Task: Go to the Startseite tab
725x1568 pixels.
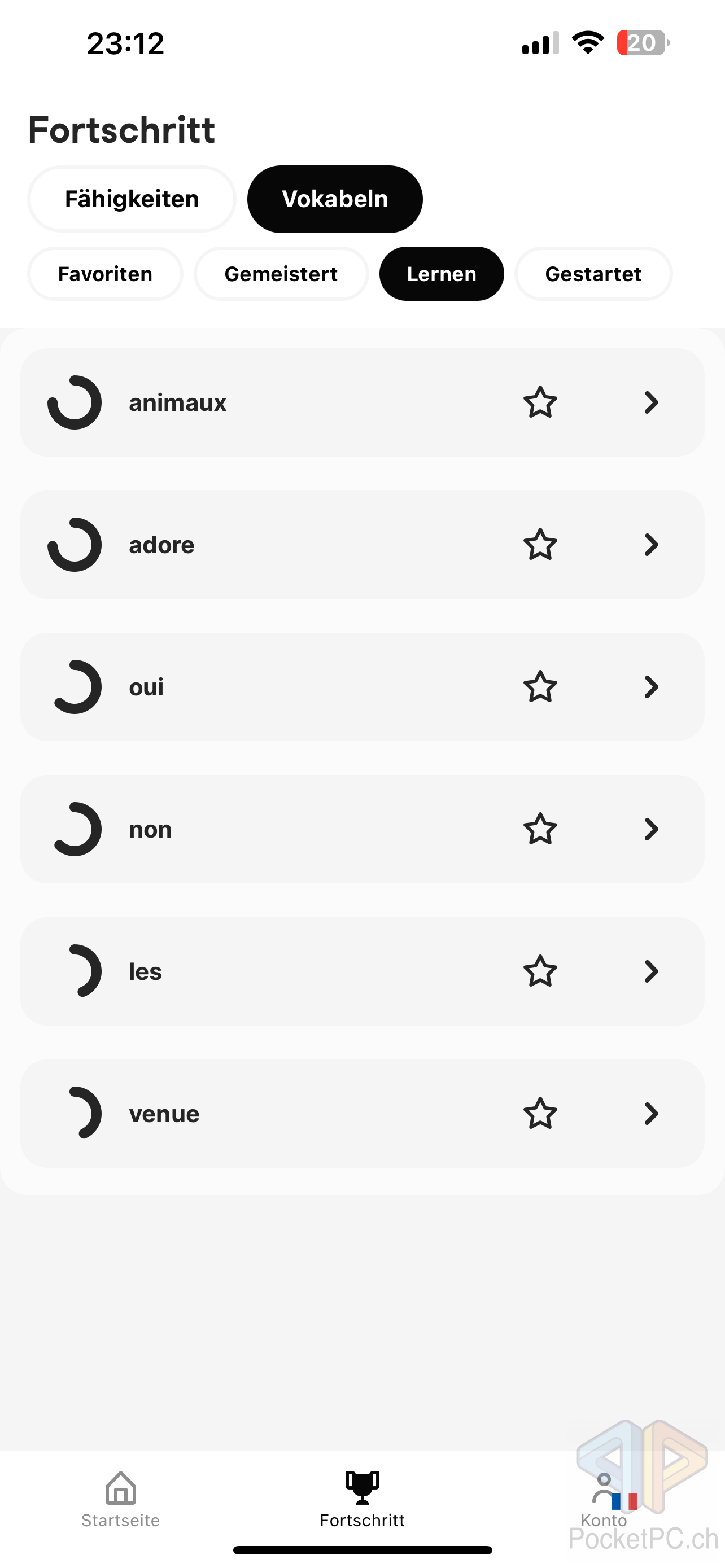Action: tap(120, 1499)
